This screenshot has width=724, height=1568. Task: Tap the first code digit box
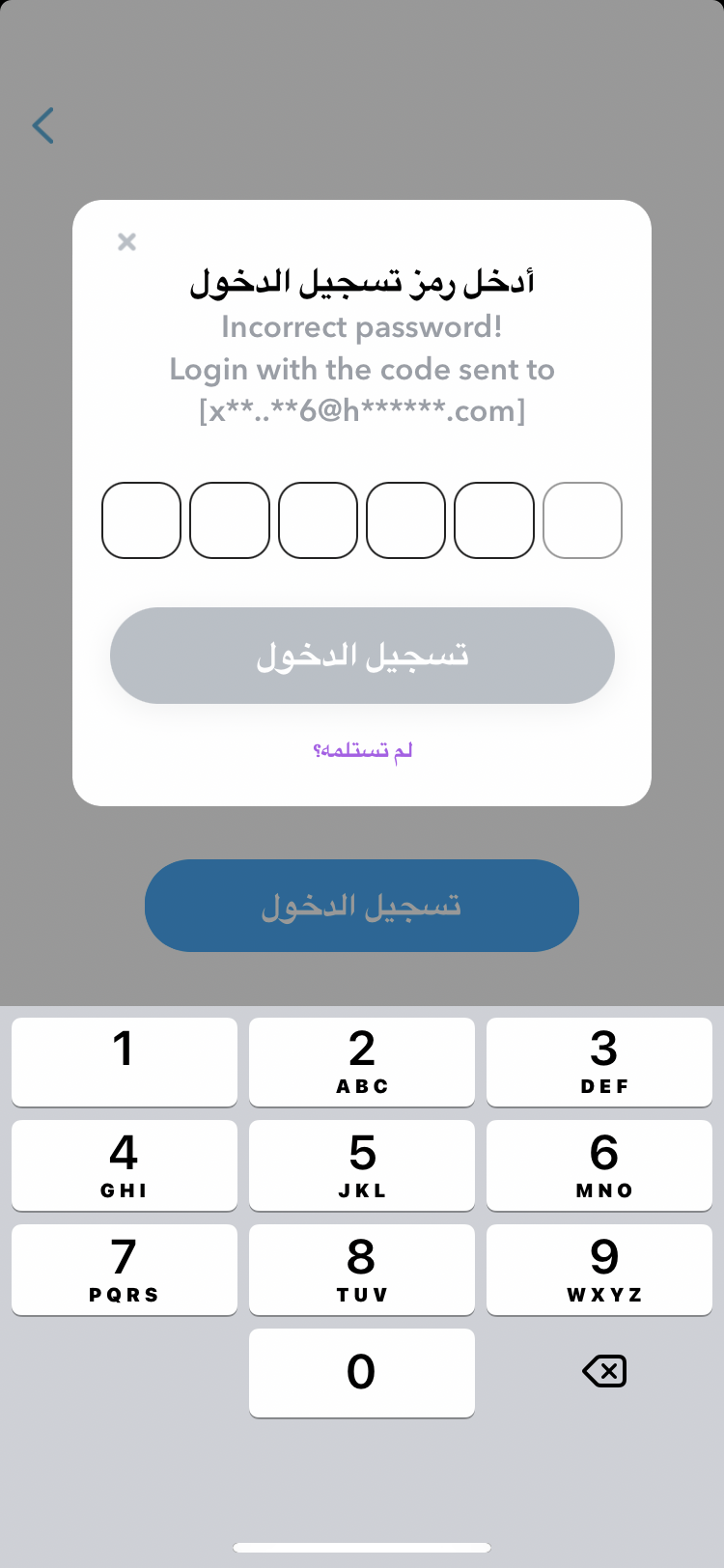click(142, 520)
